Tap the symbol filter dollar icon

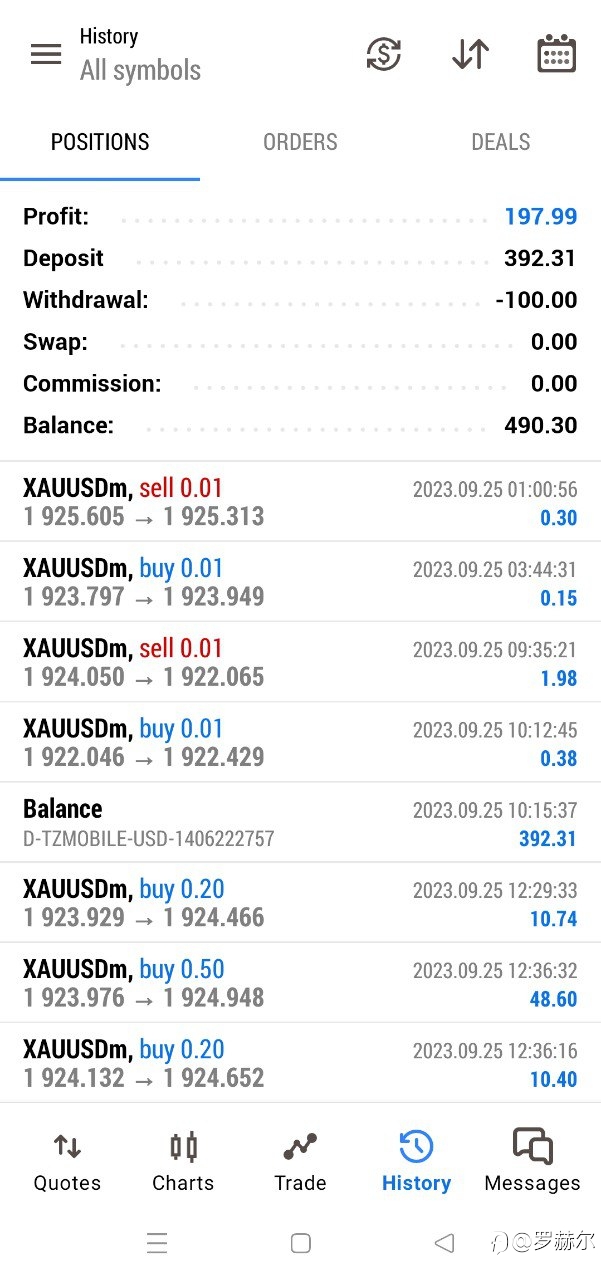pos(383,54)
